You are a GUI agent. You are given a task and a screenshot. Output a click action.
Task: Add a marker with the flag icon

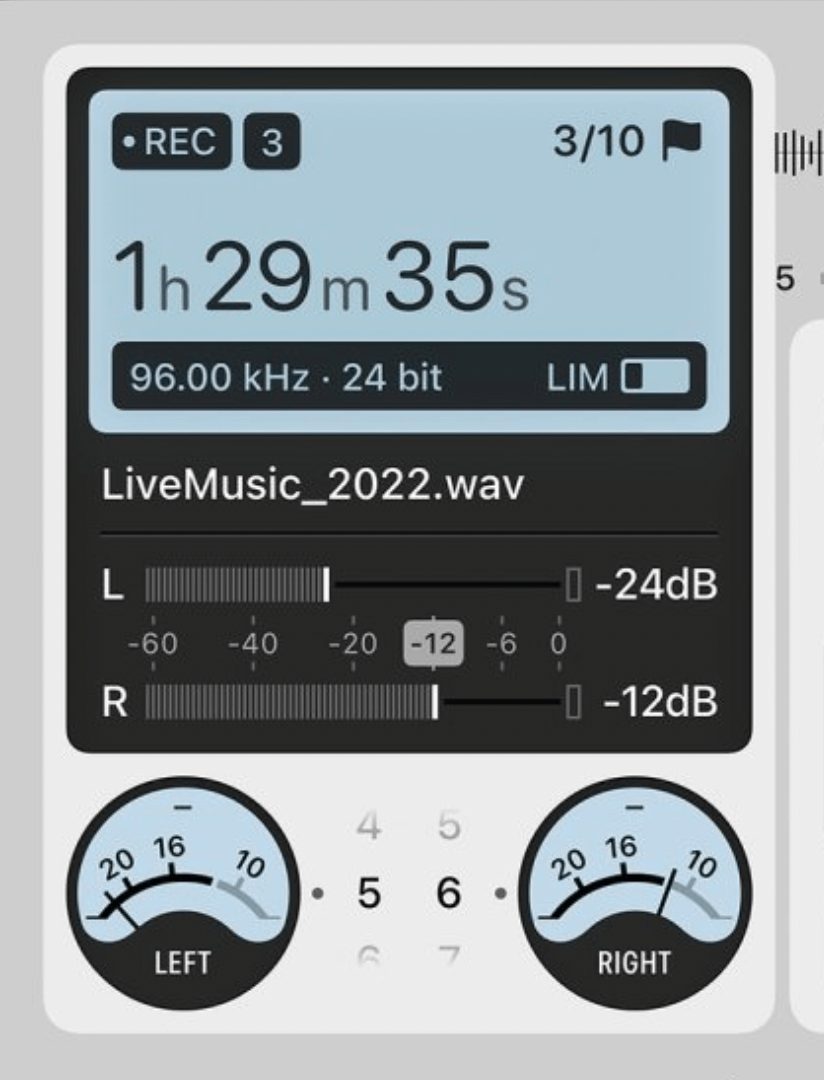point(683,141)
